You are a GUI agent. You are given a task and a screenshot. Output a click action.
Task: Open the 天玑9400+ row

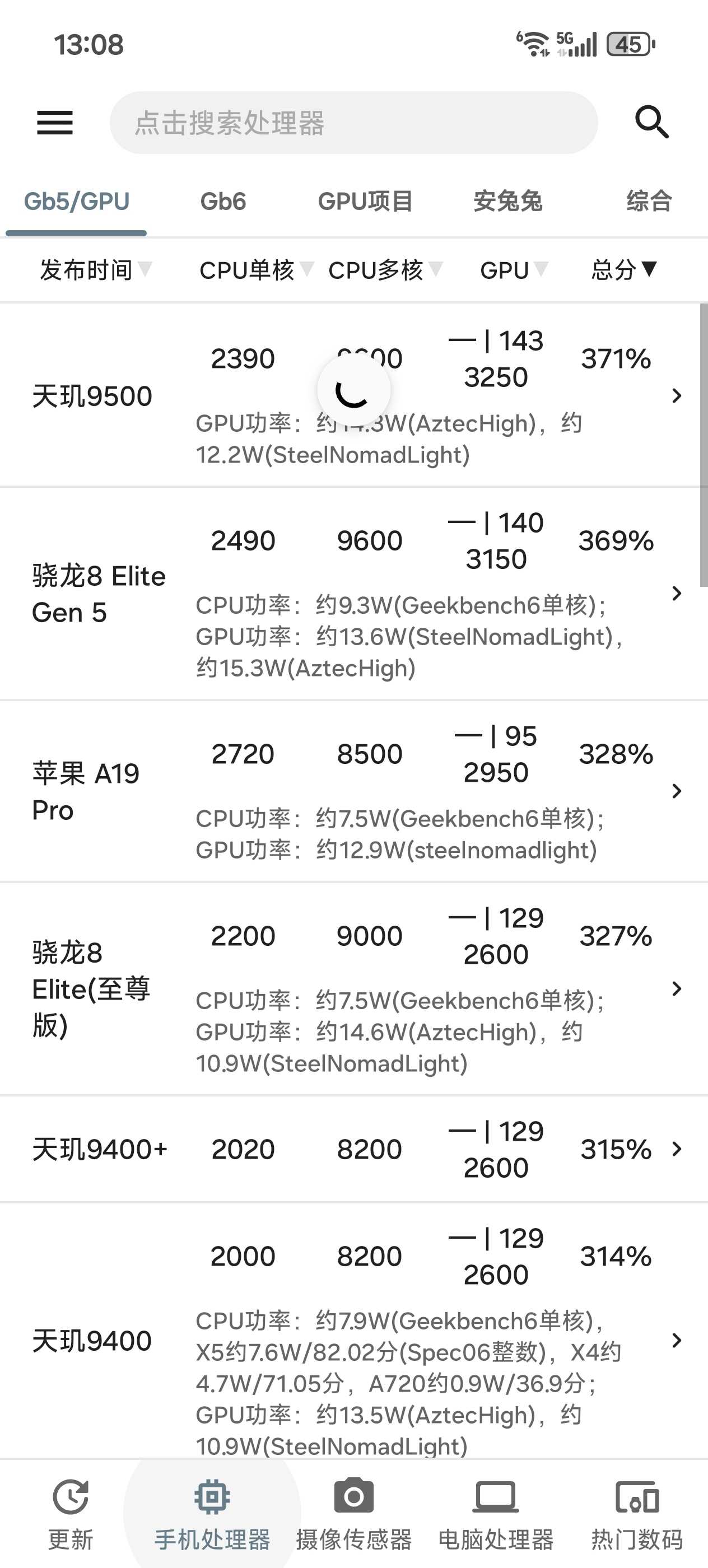(100, 1149)
